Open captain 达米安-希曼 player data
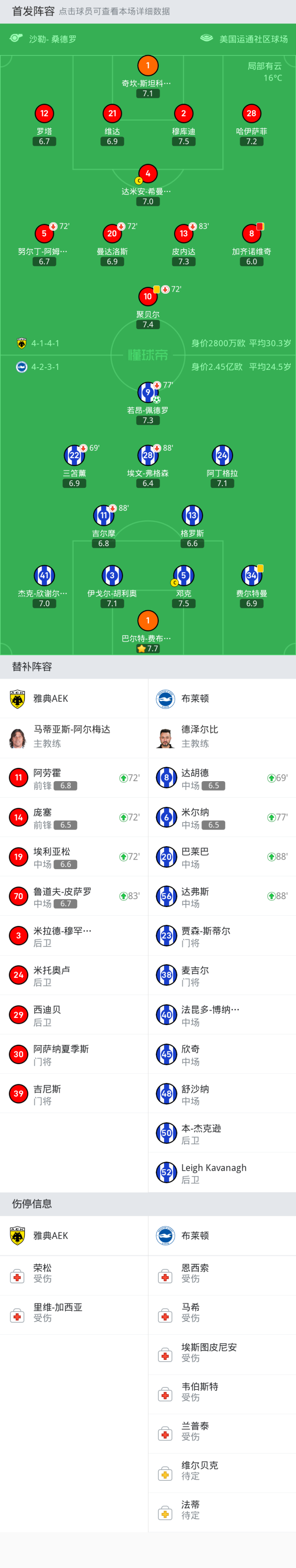296x1568 pixels. coord(148,174)
